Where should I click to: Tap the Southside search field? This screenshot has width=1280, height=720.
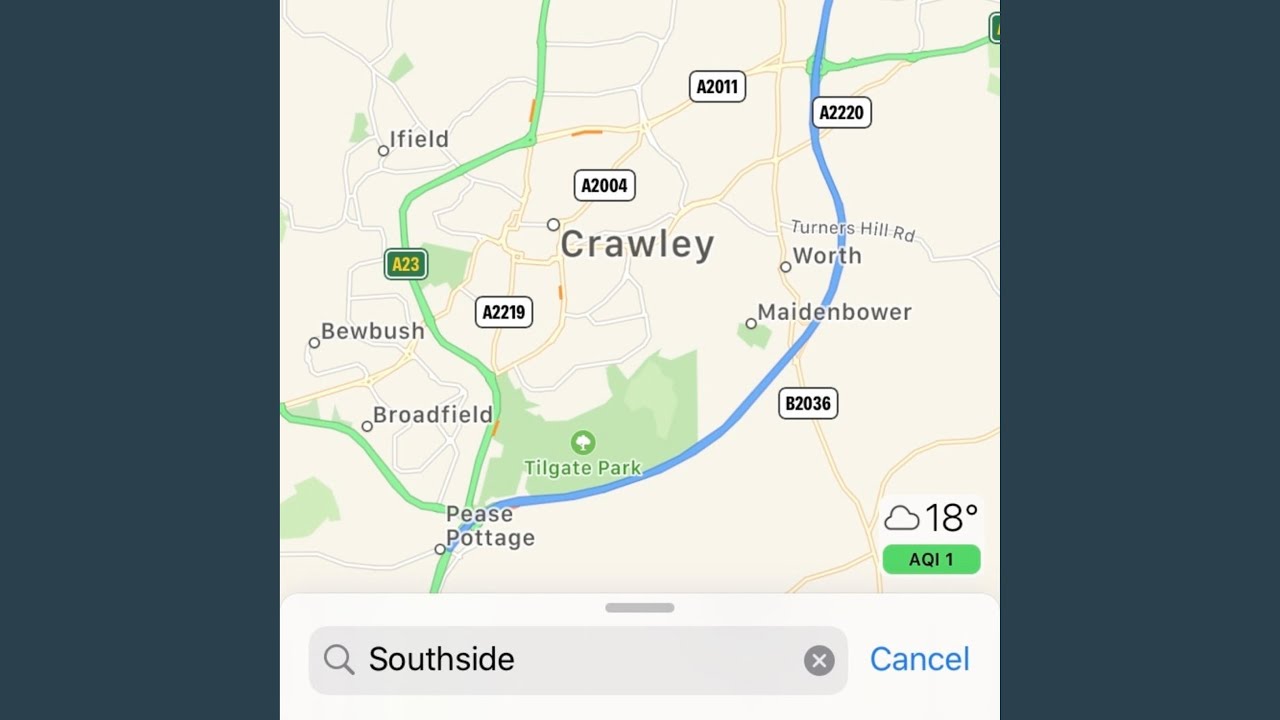(x=578, y=660)
